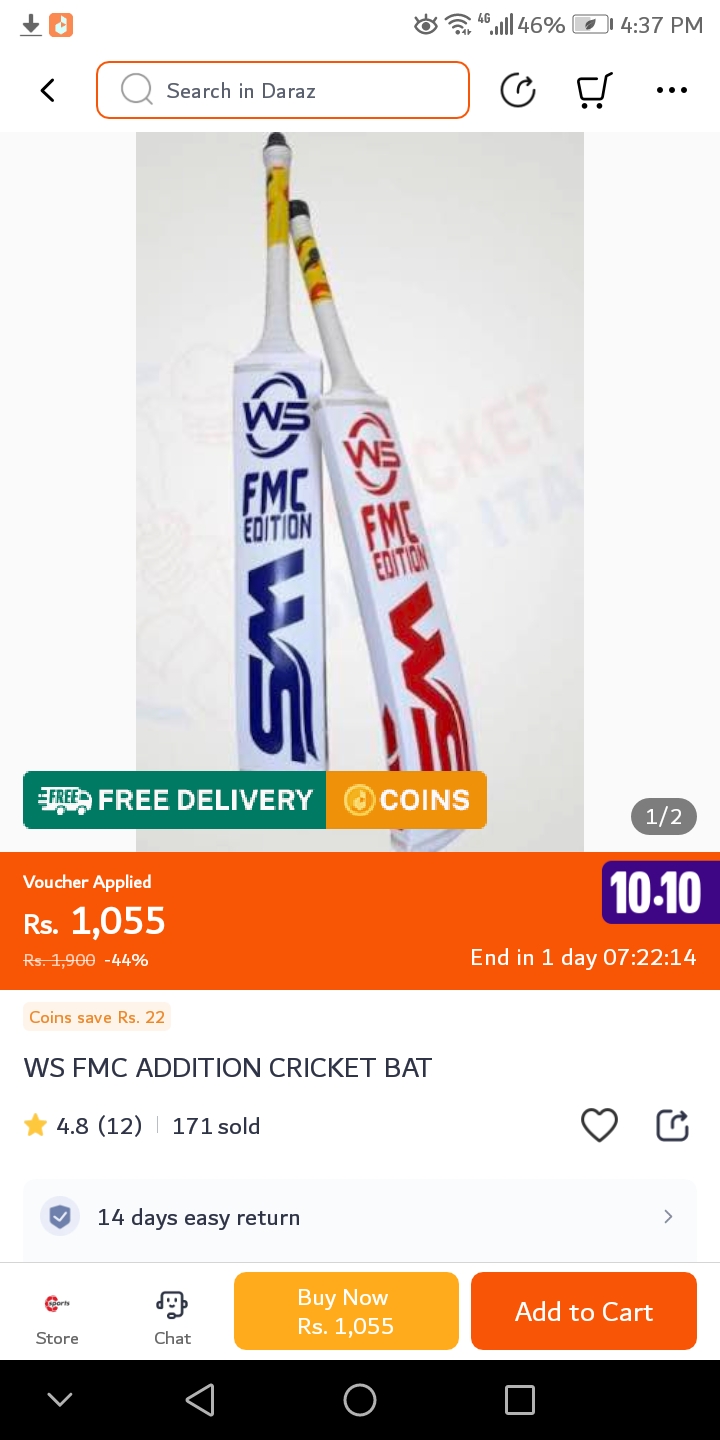
Task: Tap the circular arrow icon beside search
Action: tap(518, 91)
